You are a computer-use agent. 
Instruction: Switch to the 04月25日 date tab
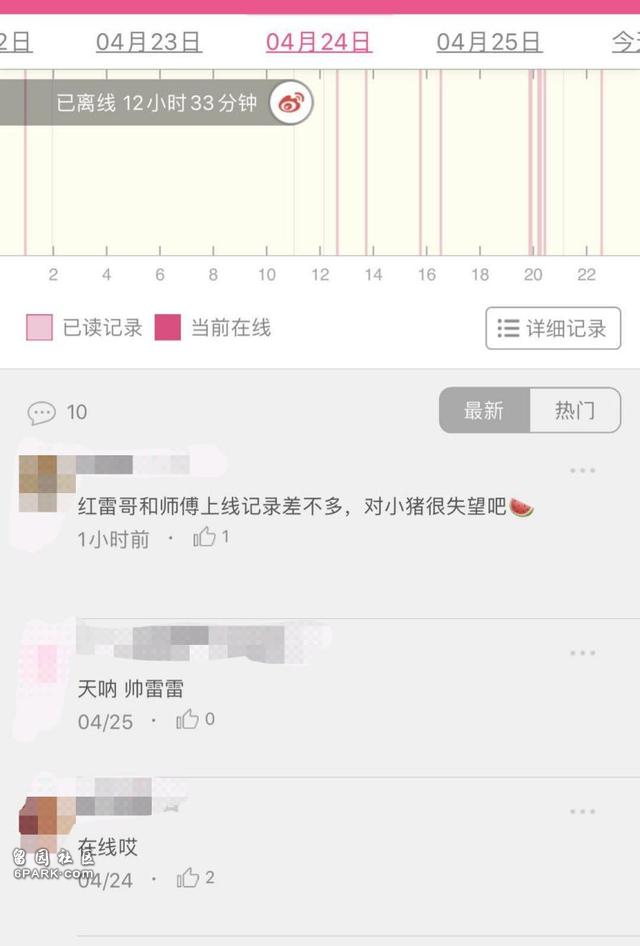(489, 42)
